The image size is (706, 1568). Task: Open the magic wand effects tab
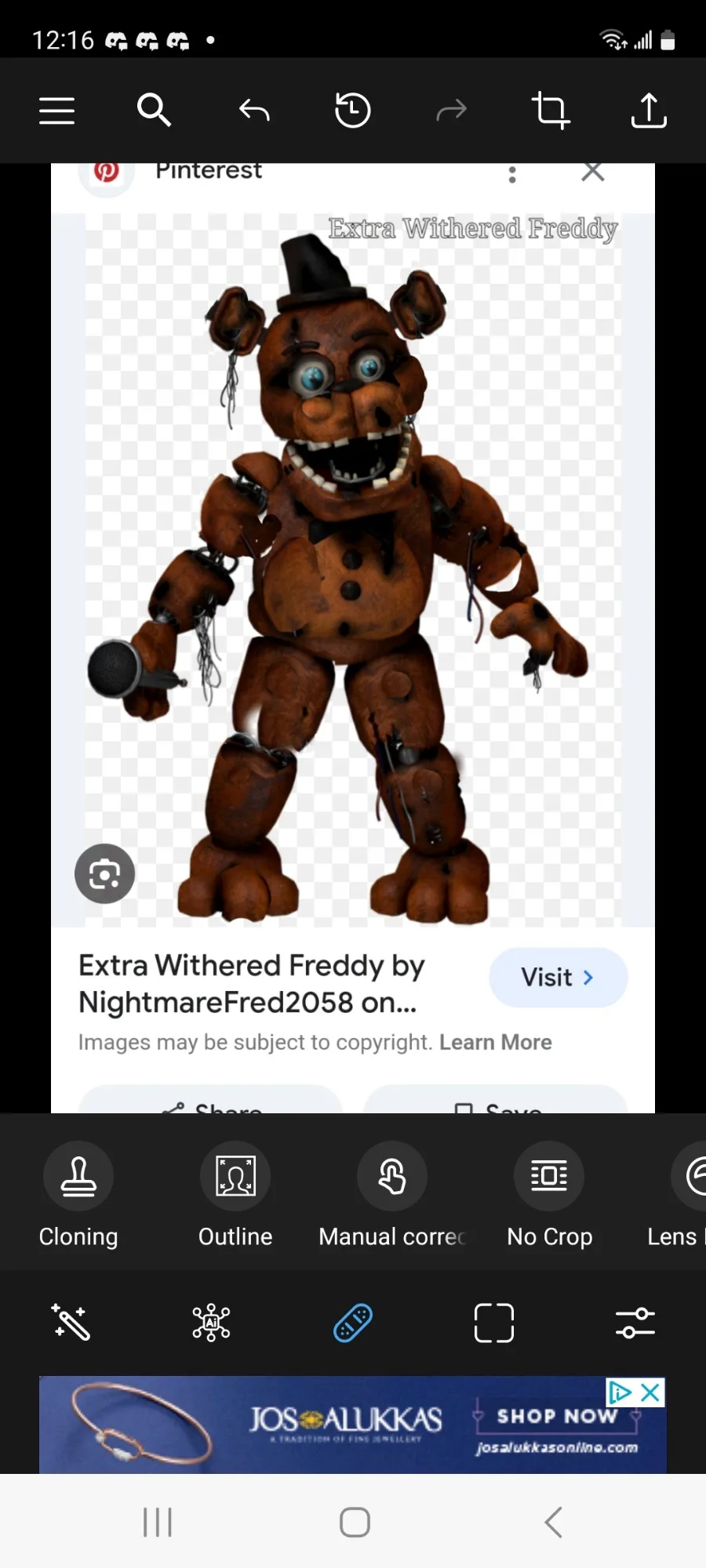point(71,1323)
